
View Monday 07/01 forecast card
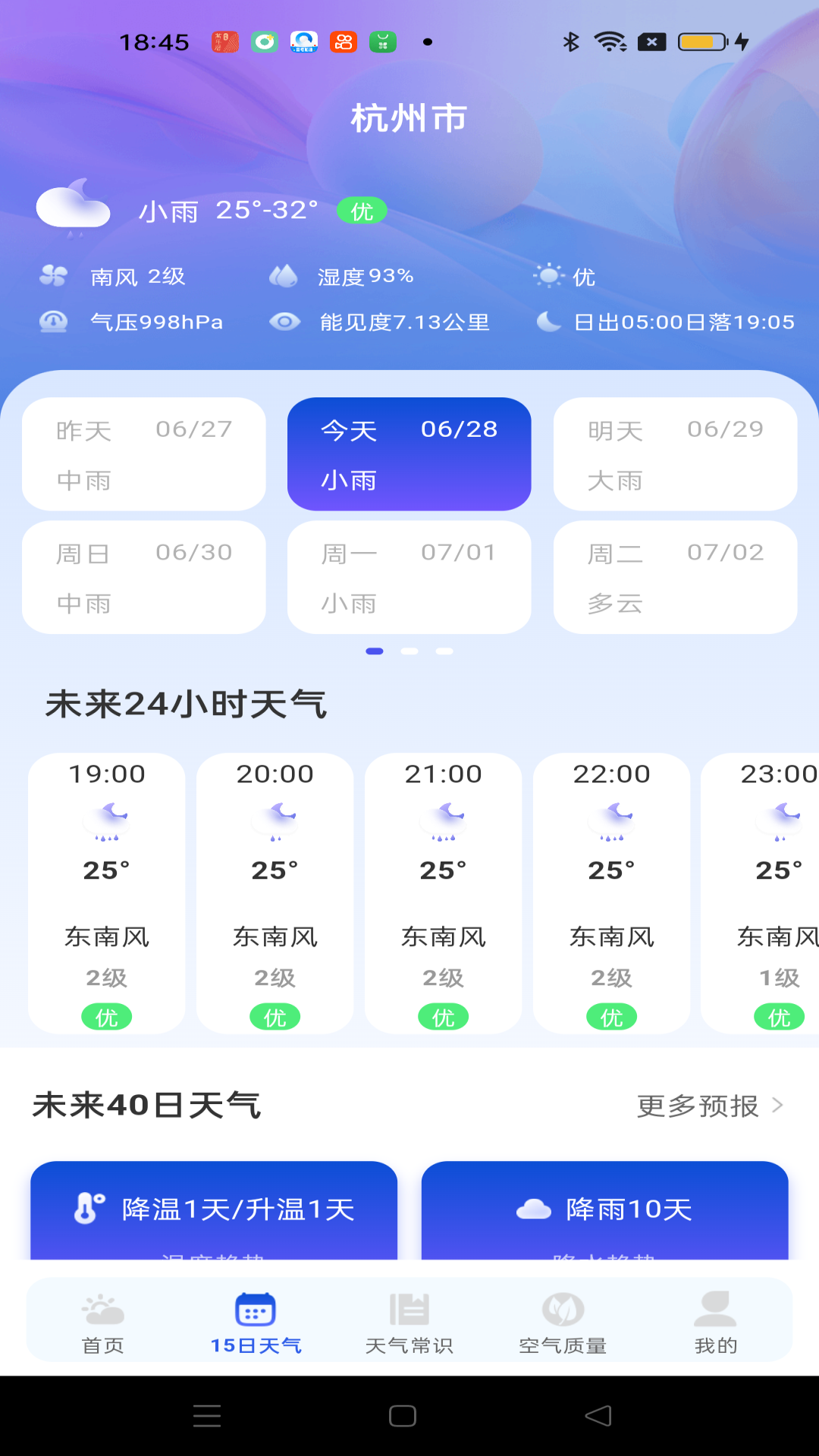(x=409, y=577)
